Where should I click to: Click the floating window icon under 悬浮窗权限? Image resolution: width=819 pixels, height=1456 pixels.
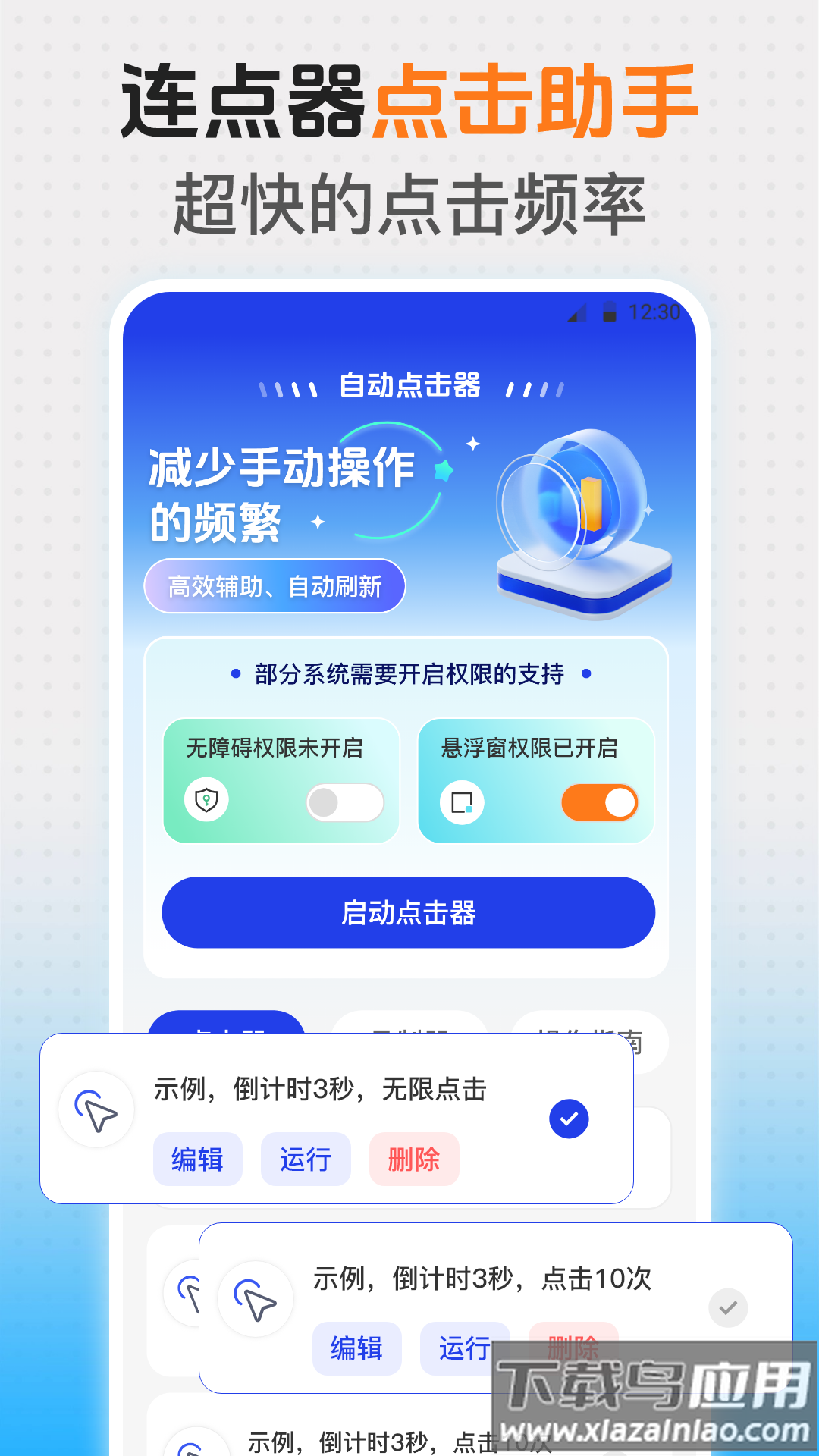click(464, 802)
